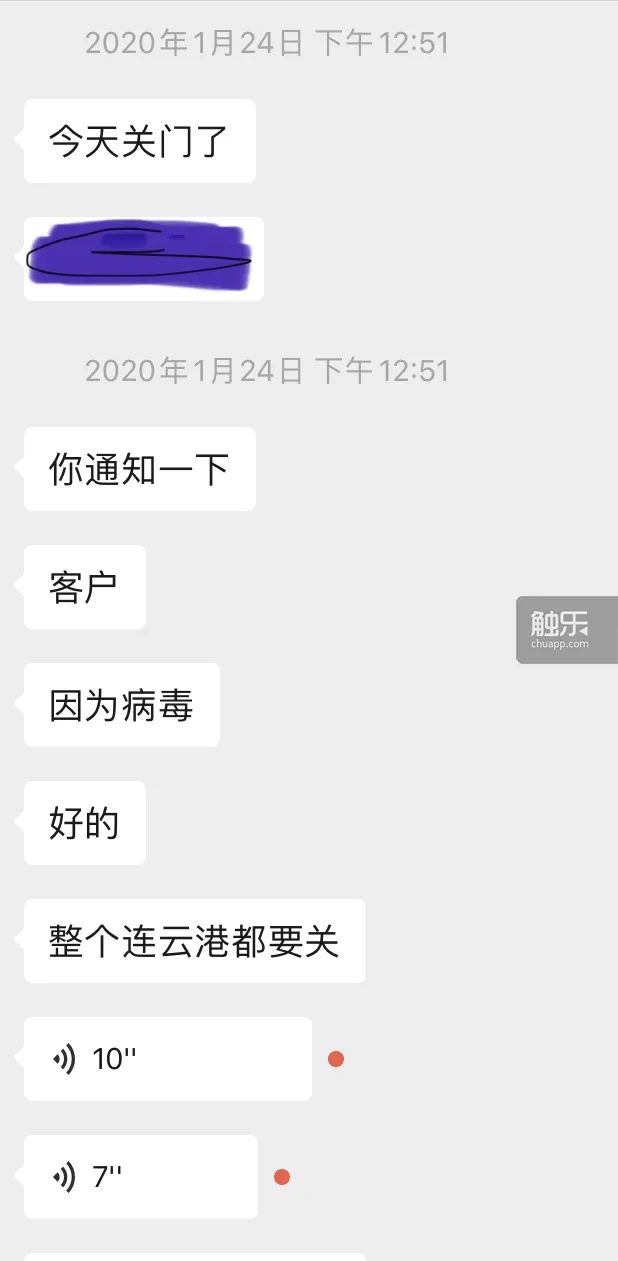Play the 7-second voice message

point(140,1177)
